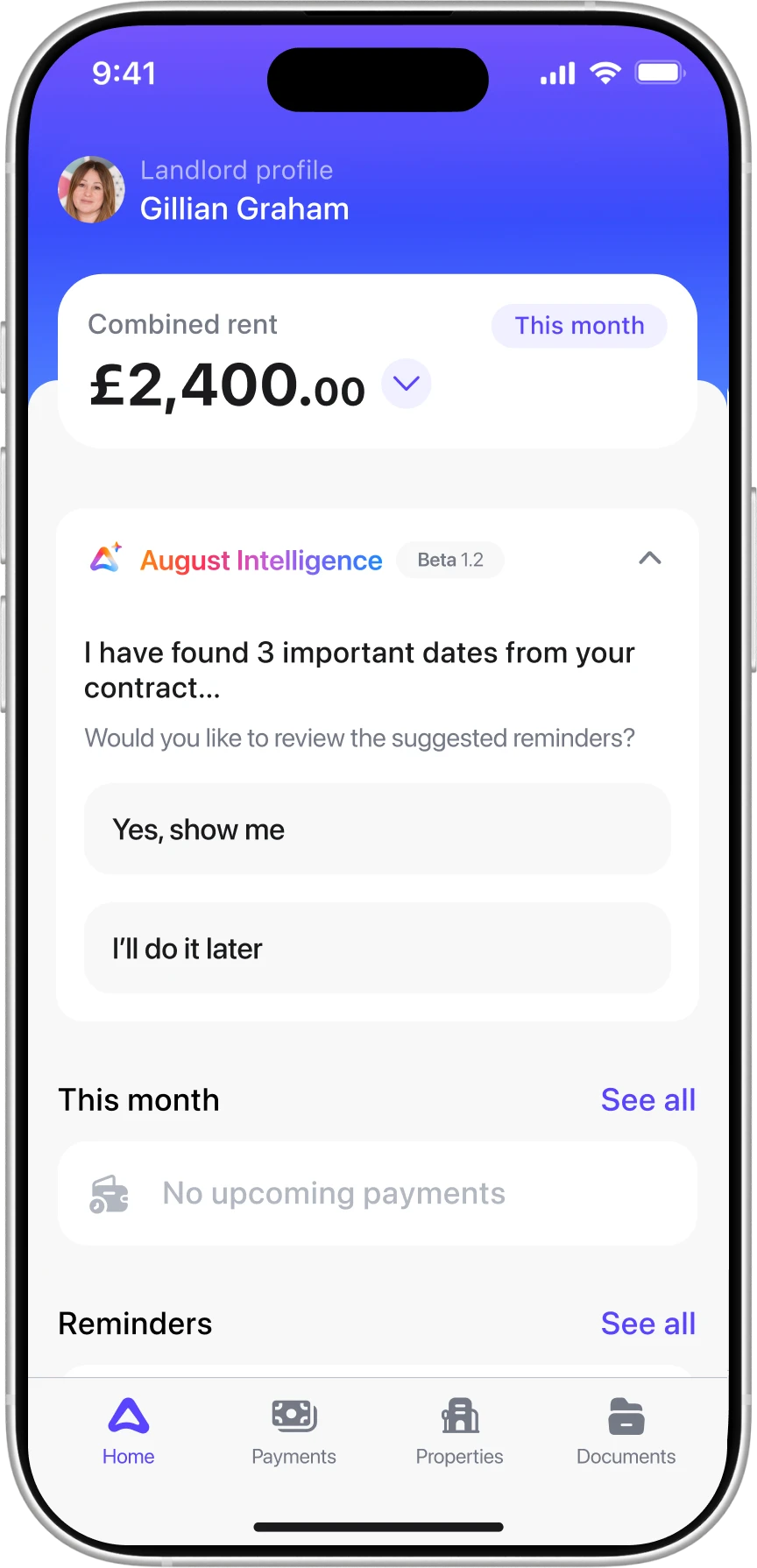Open the 'This month' period selector
Image resolution: width=757 pixels, height=1568 pixels.
click(x=579, y=325)
